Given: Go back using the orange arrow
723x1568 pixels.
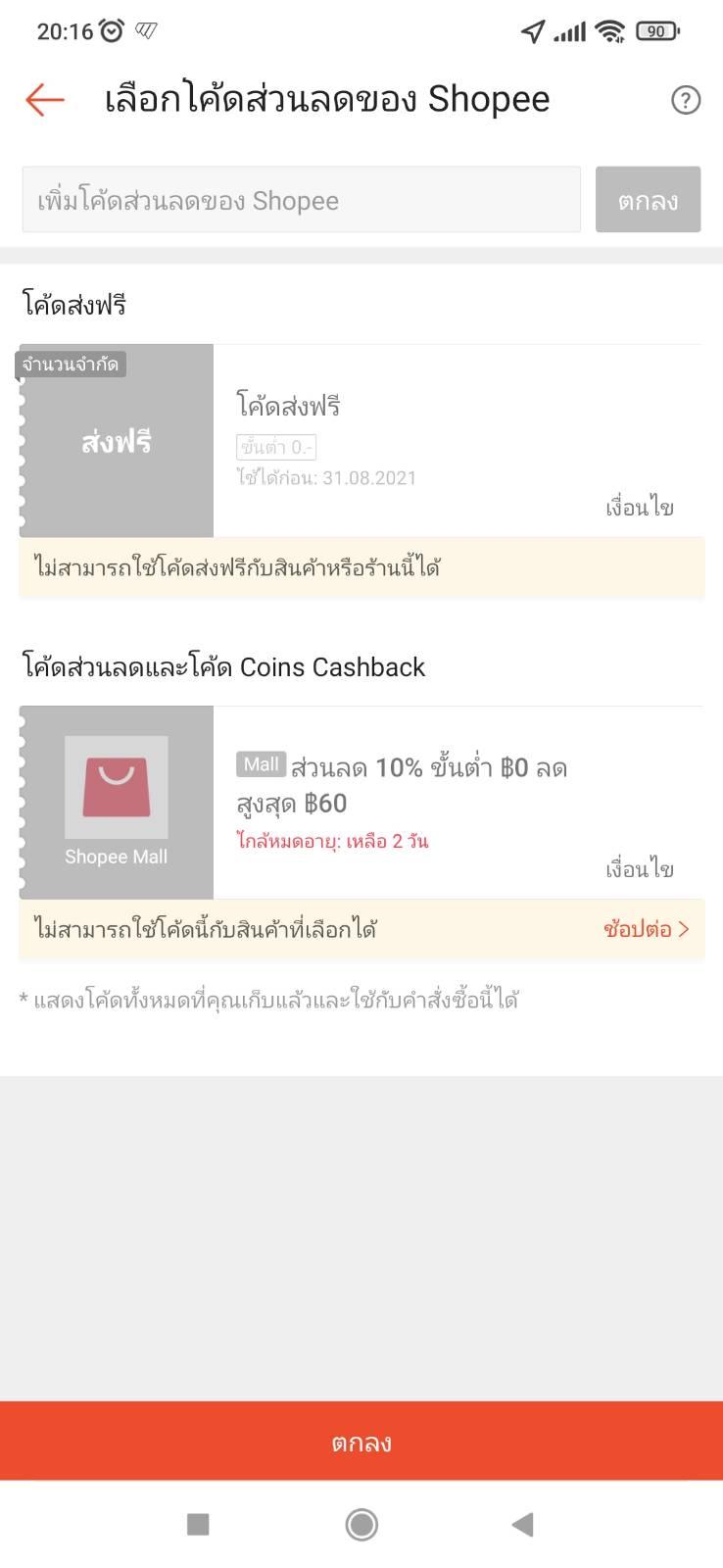Looking at the screenshot, I should tap(44, 100).
